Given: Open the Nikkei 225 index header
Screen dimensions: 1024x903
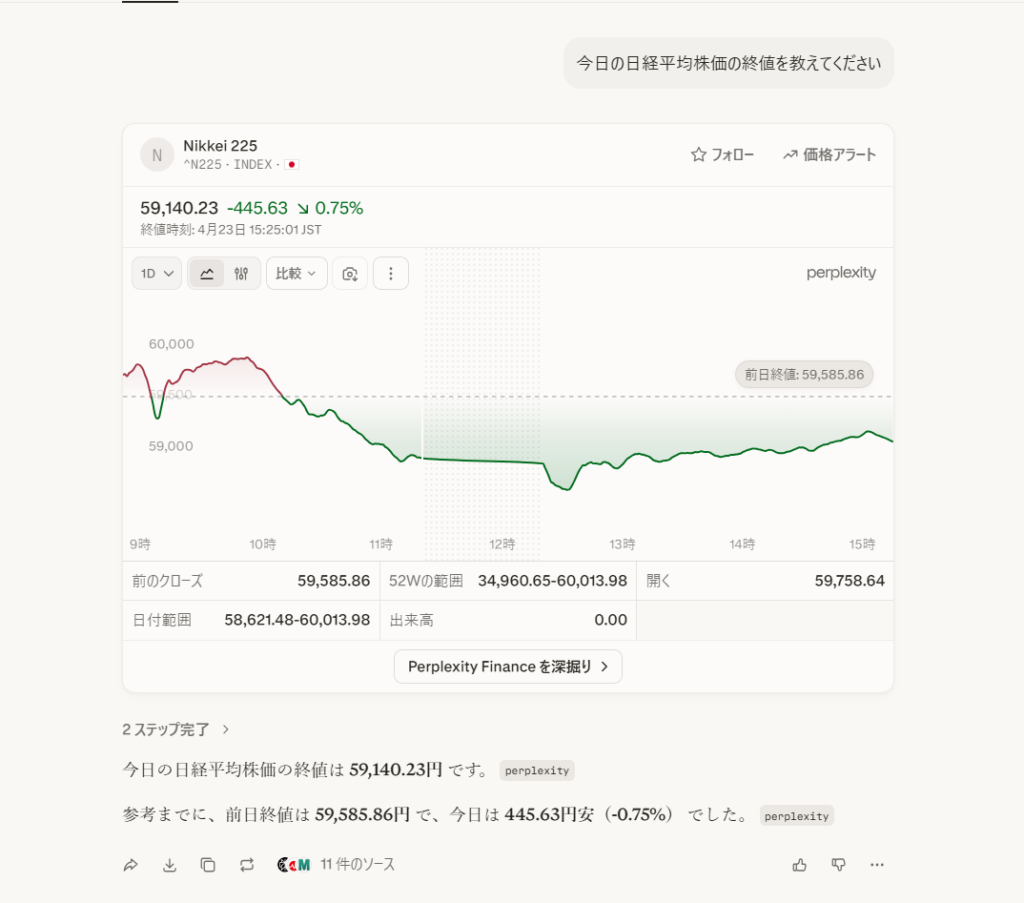Looking at the screenshot, I should (x=220, y=146).
